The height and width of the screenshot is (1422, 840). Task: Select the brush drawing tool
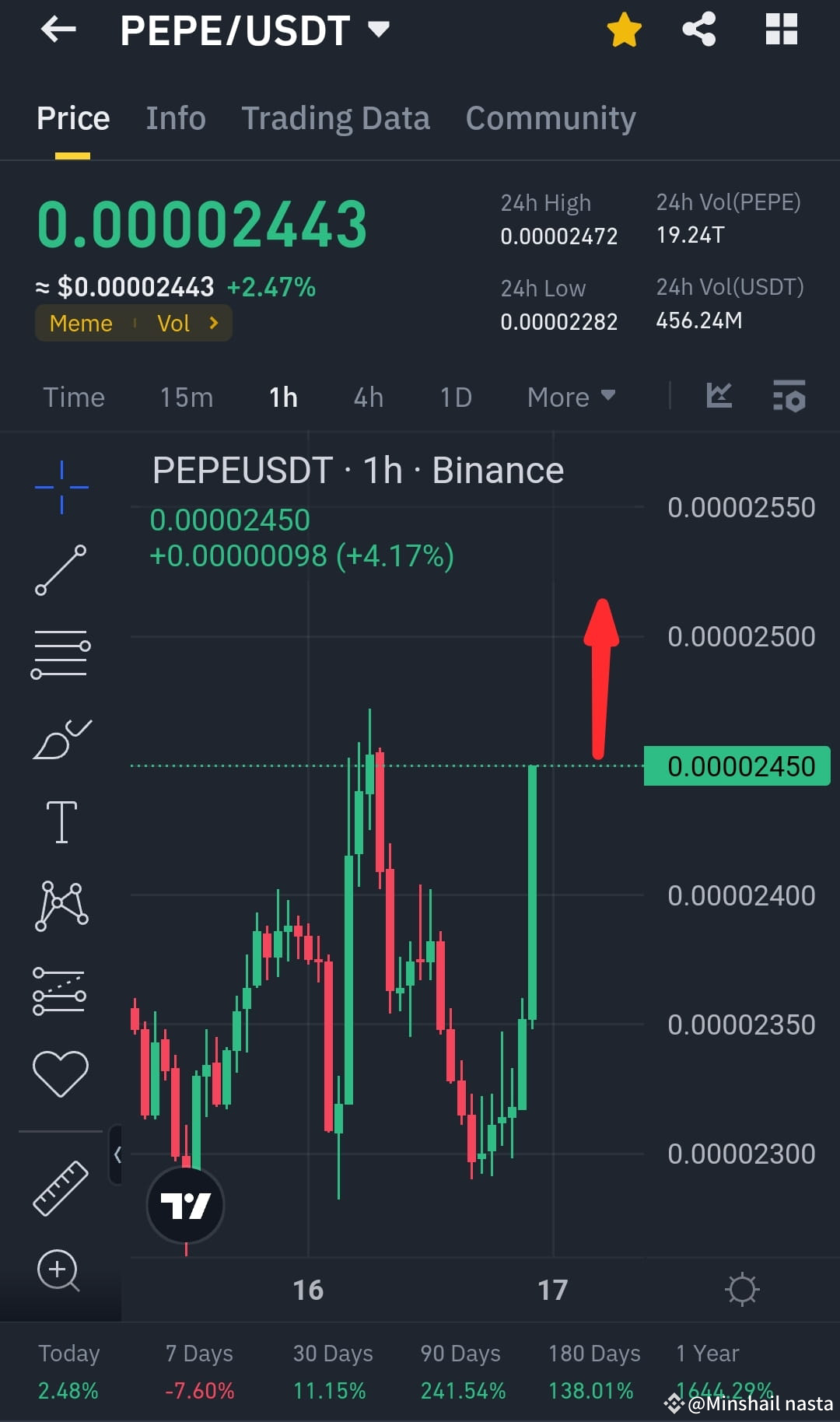(61, 739)
